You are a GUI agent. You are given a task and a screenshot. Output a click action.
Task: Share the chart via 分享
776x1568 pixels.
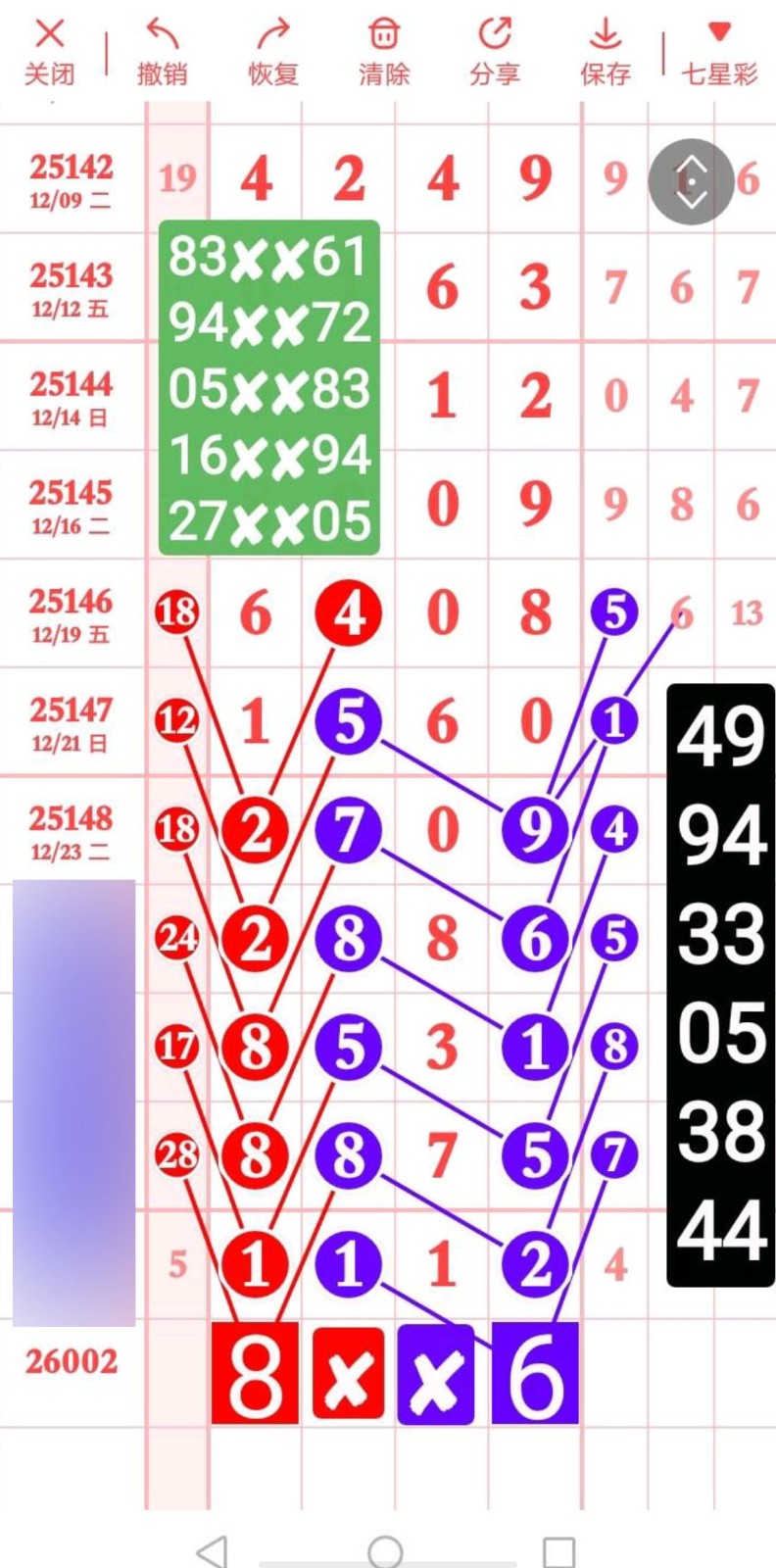pos(494,52)
